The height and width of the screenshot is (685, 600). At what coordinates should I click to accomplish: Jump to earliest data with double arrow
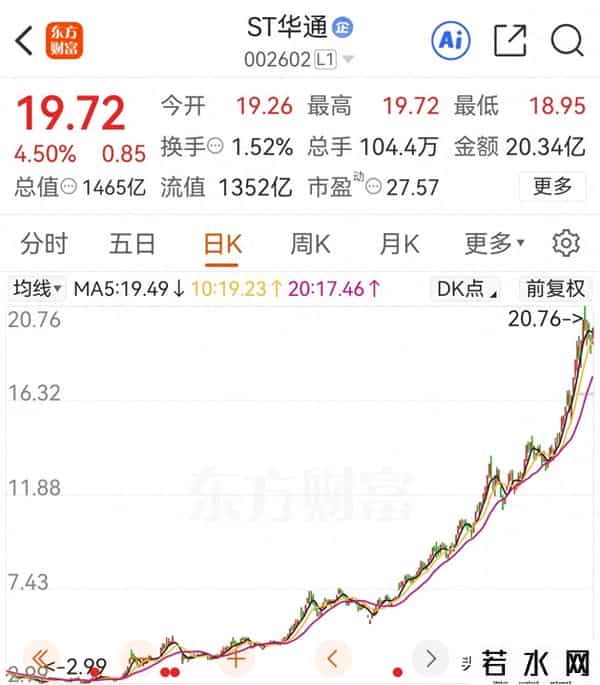click(40, 658)
